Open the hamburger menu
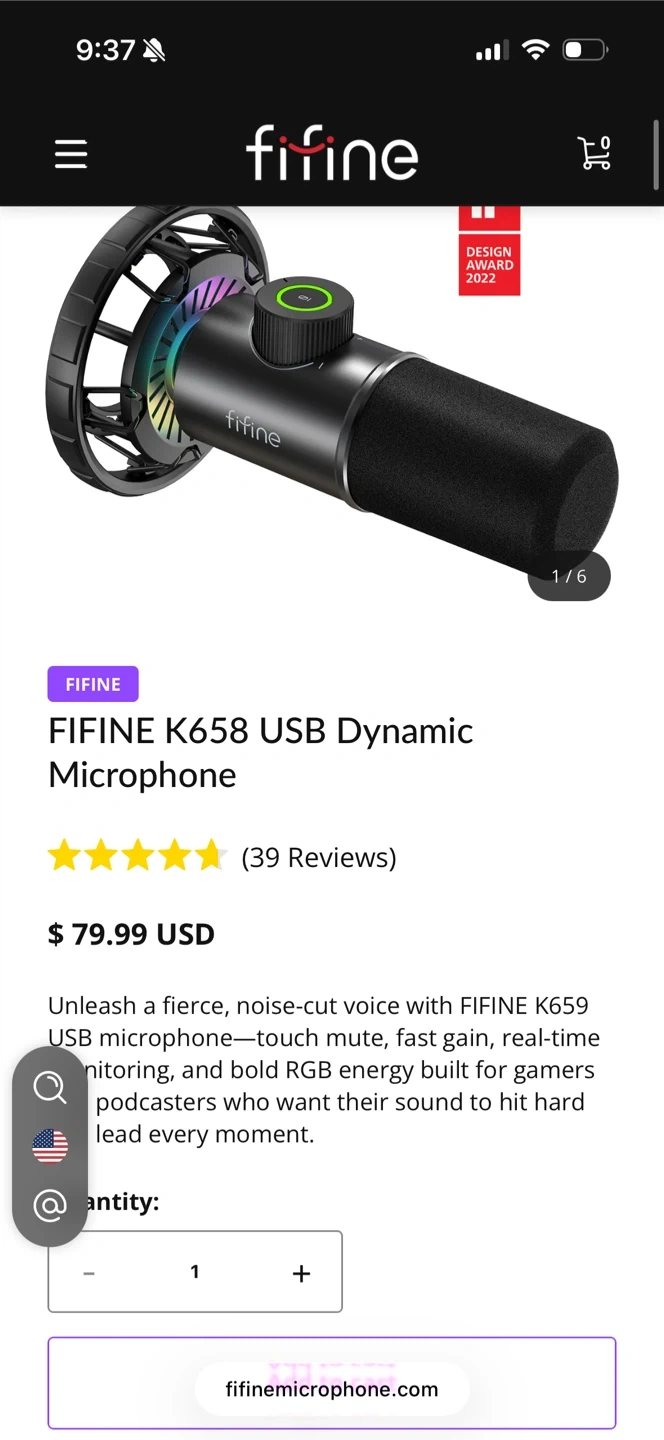The height and width of the screenshot is (1440, 664). 71,154
